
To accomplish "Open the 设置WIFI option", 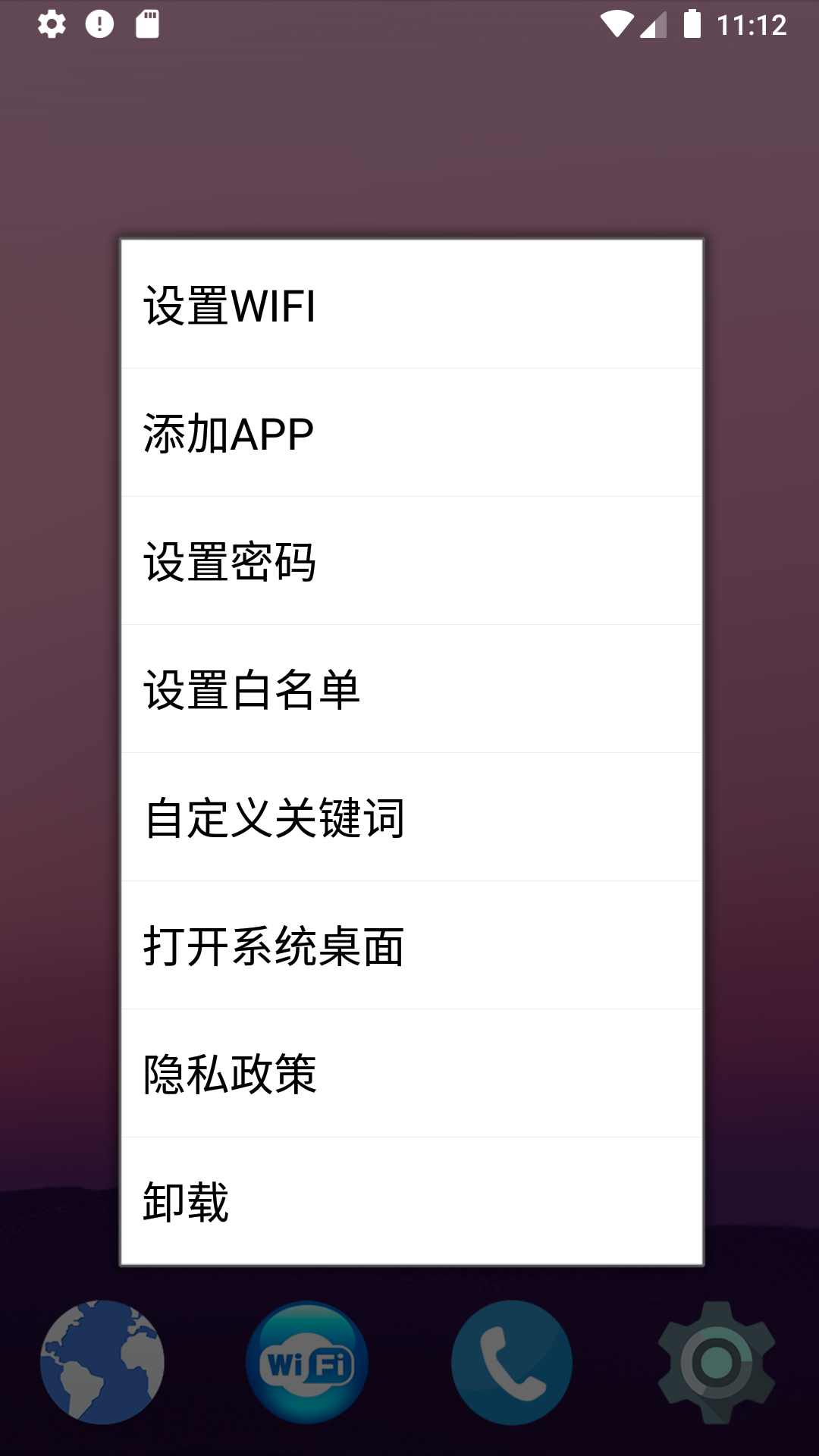I will [411, 305].
